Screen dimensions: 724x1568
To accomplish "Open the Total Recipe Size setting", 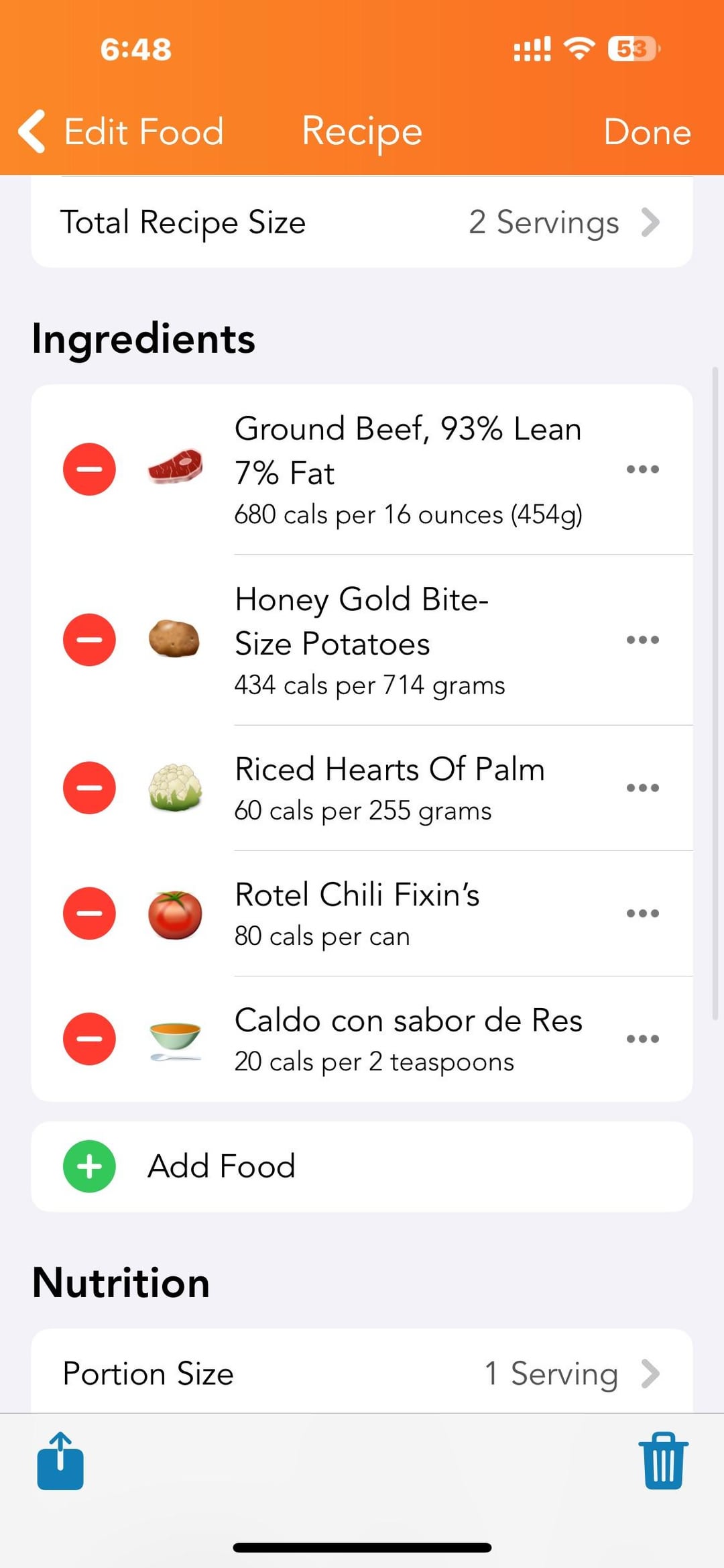I will (x=362, y=222).
